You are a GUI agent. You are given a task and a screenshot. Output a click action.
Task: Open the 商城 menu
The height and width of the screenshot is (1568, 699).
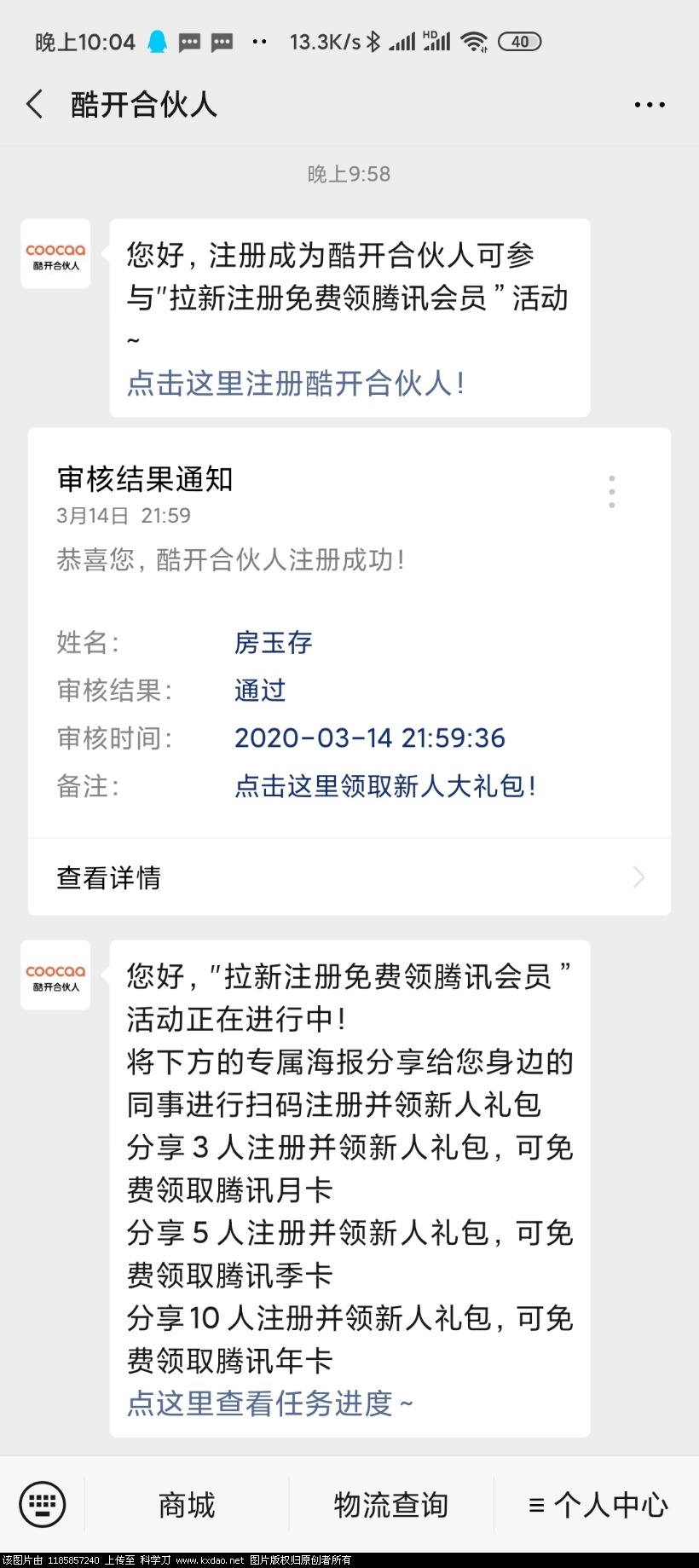[x=187, y=1505]
